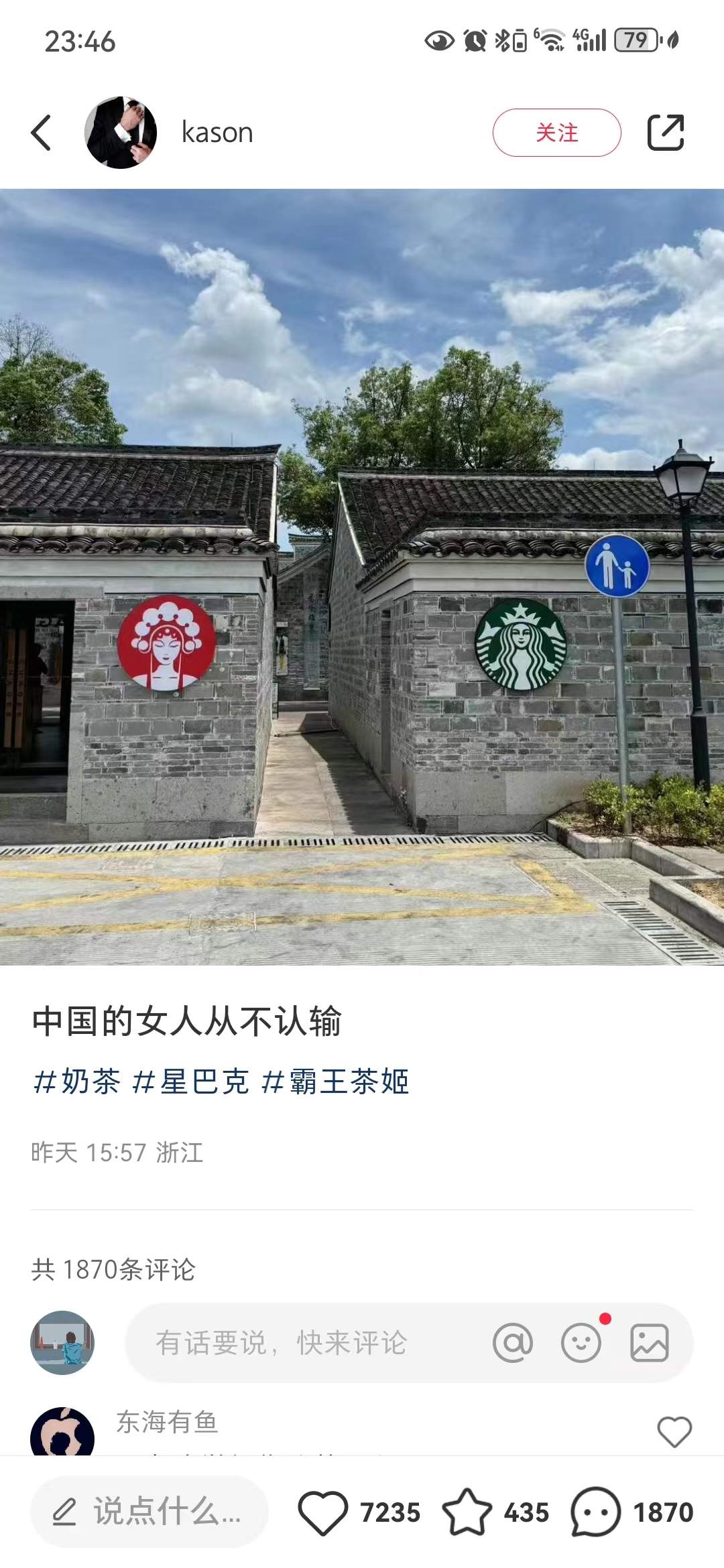724x1568 pixels.
Task: Open the comments via the speech bubble
Action: pyautogui.click(x=595, y=1512)
